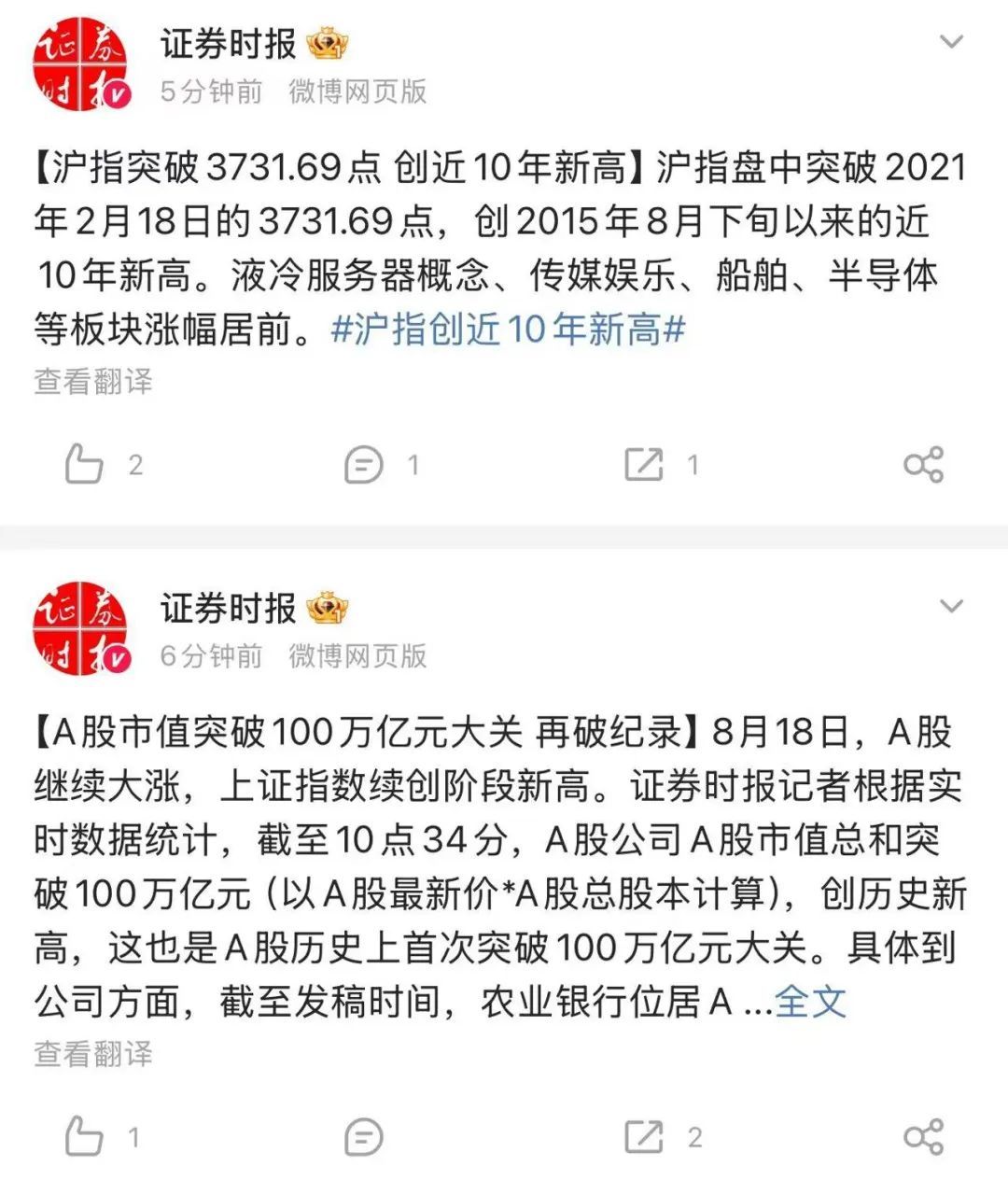The height and width of the screenshot is (1194, 1008).
Task: Like the 沪指突破3731.69点 post
Action: 89,464
